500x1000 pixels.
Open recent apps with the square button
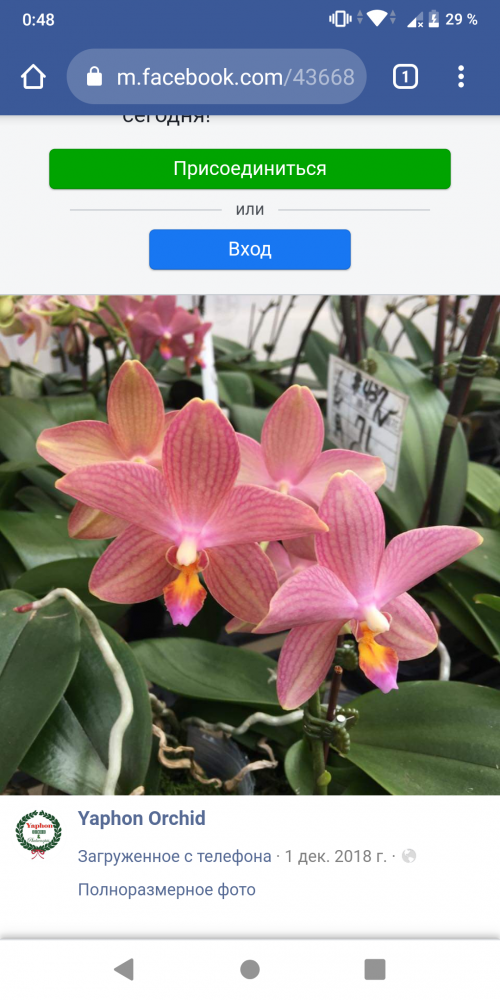coord(375,969)
